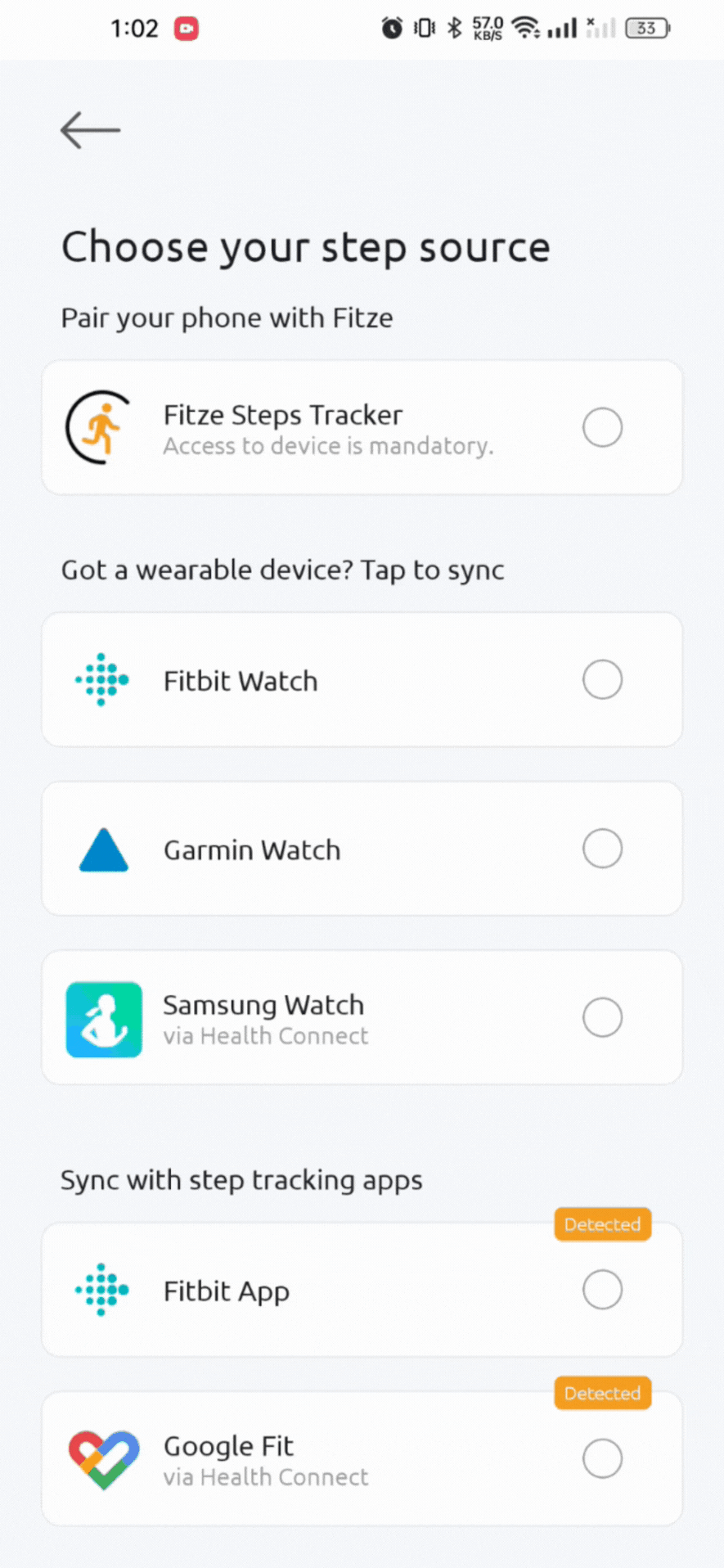
Task: Select Fitze Steps Tracker radio button
Action: click(602, 427)
